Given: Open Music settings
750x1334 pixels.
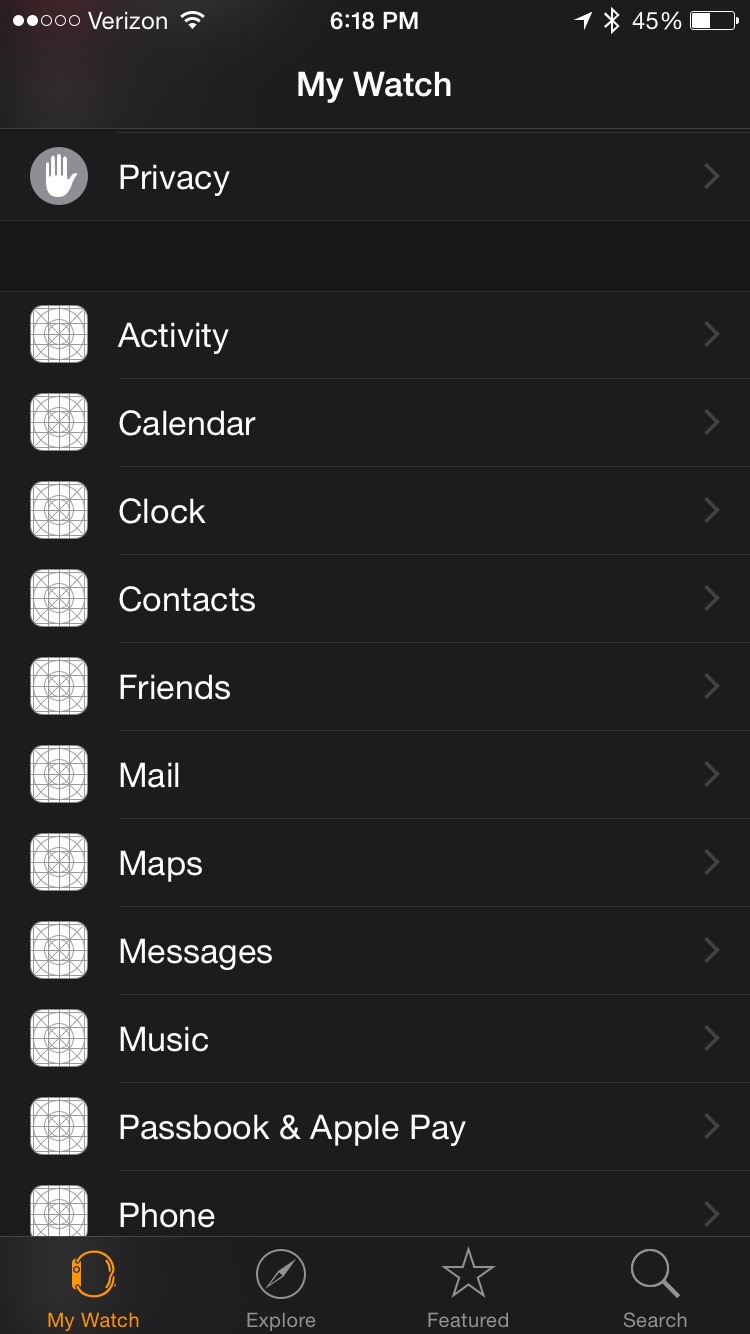Looking at the screenshot, I should pos(375,1039).
